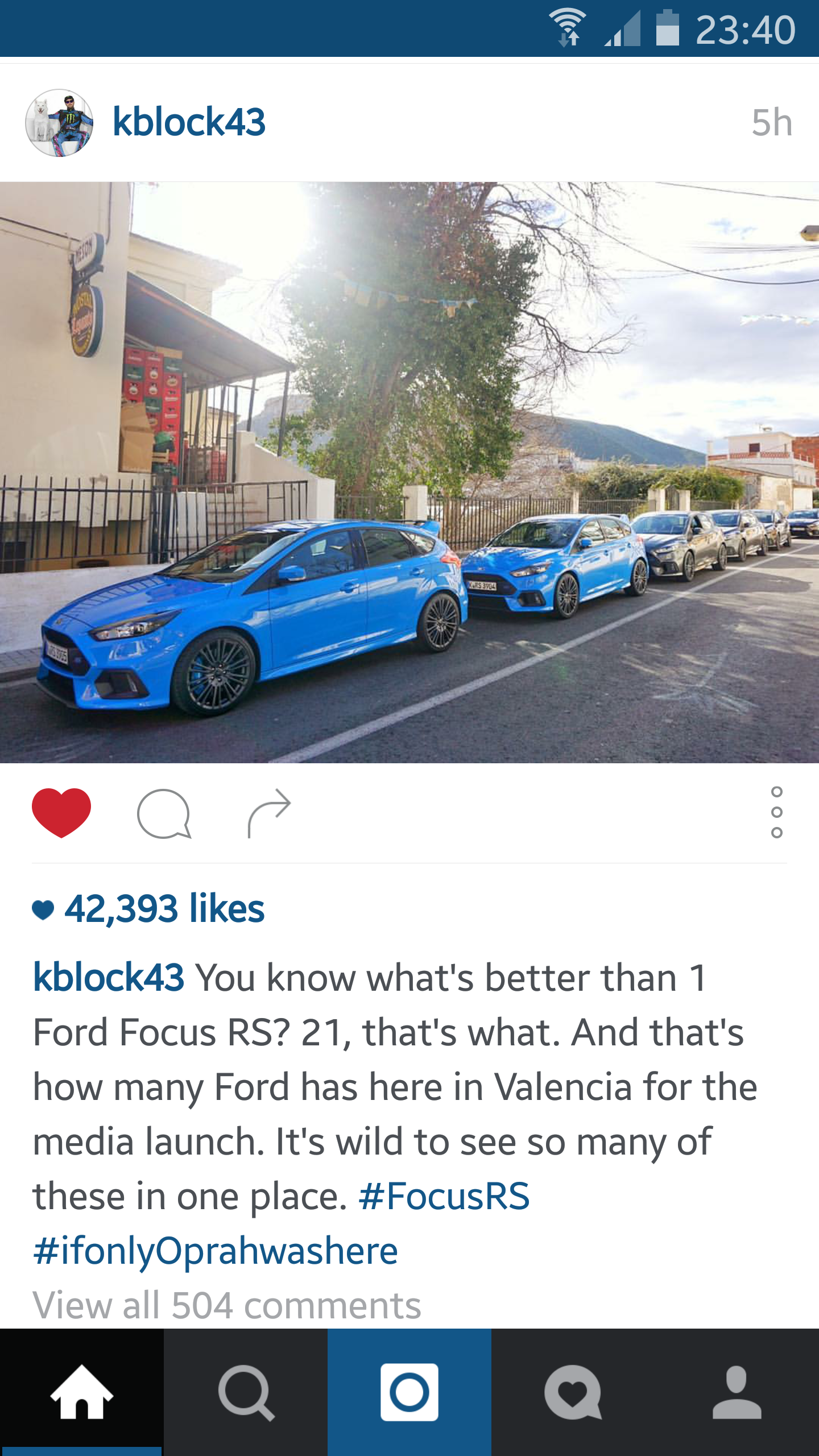
Task: View the 42,393 likes list
Action: coord(164,908)
